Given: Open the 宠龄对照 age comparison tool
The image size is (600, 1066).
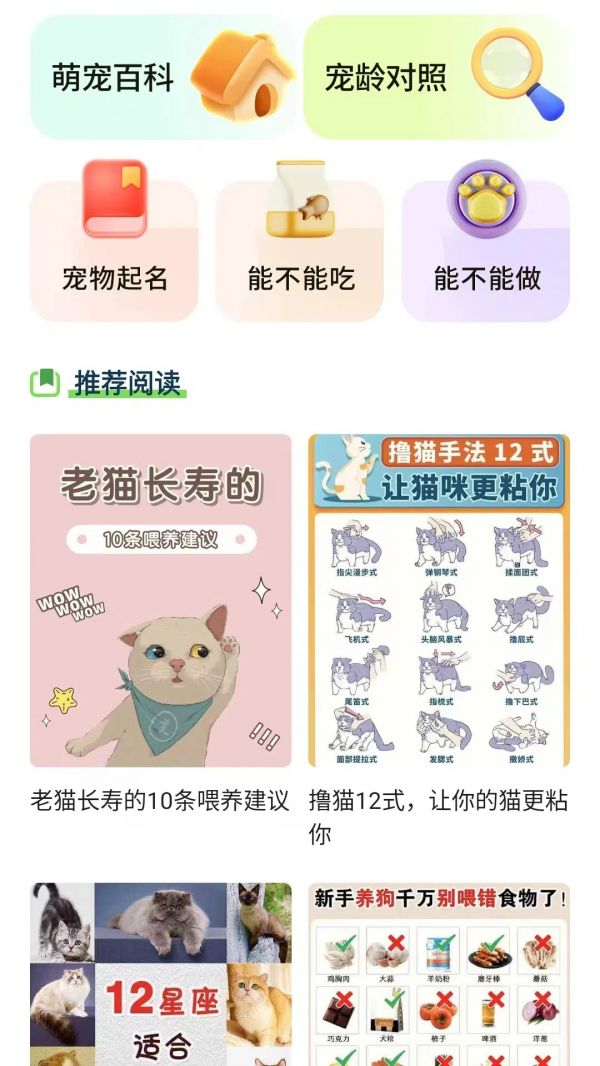Looking at the screenshot, I should (436, 78).
